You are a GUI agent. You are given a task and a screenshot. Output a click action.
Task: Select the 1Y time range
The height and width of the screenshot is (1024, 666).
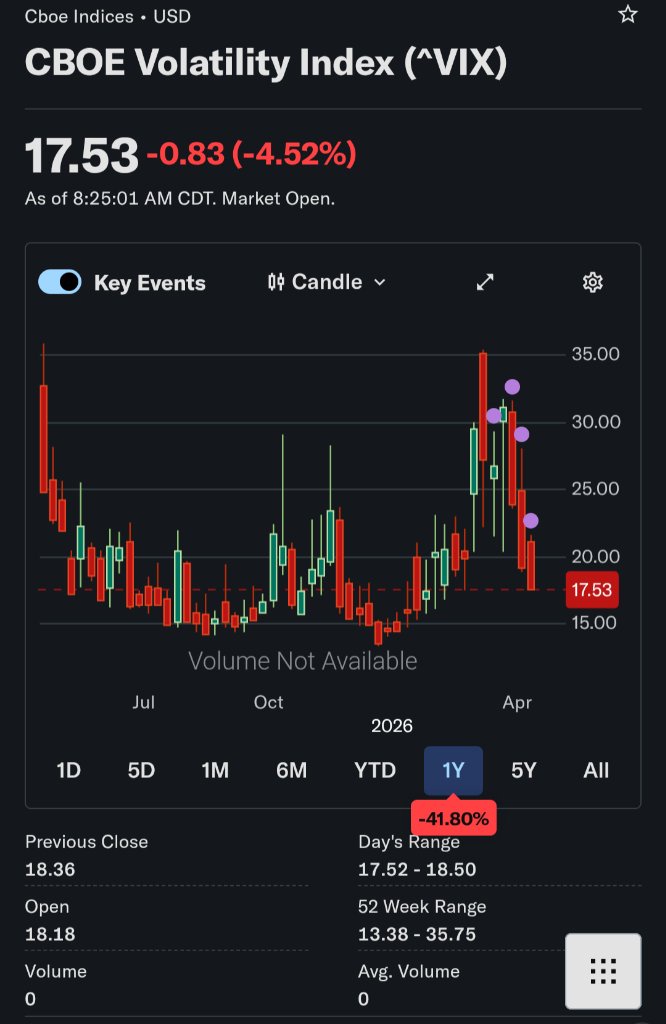click(x=453, y=770)
